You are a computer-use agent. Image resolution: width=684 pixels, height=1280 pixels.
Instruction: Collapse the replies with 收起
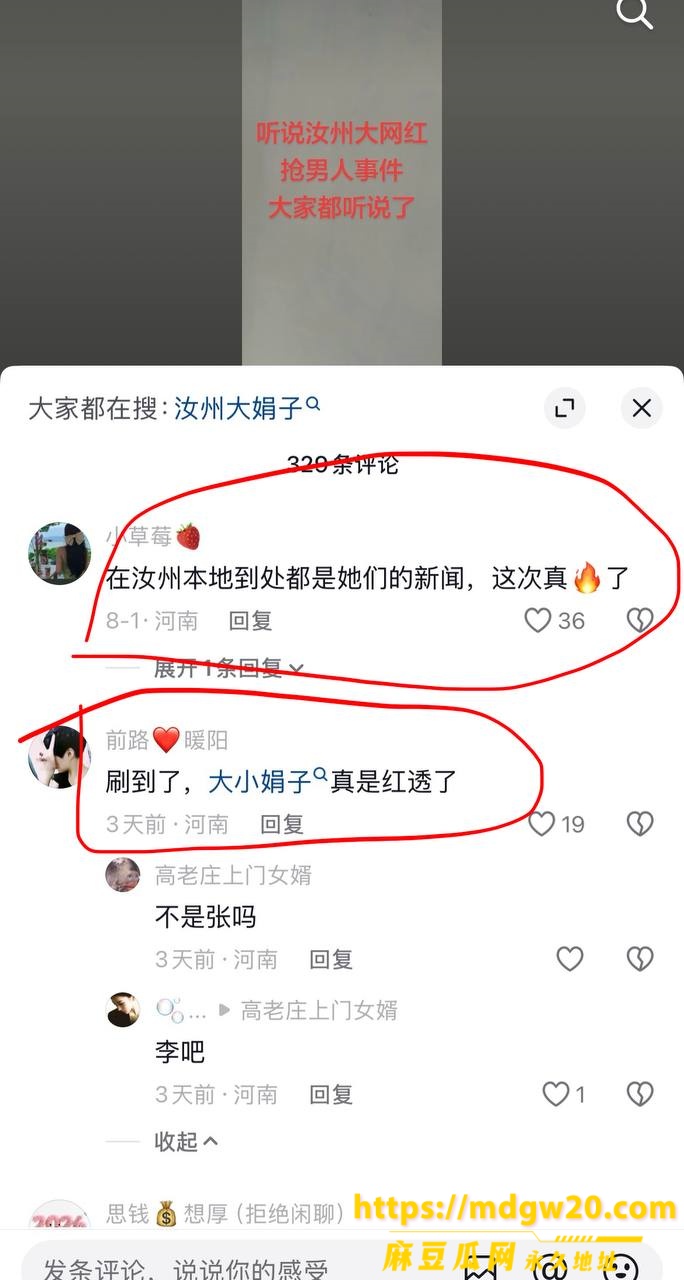[x=186, y=1141]
